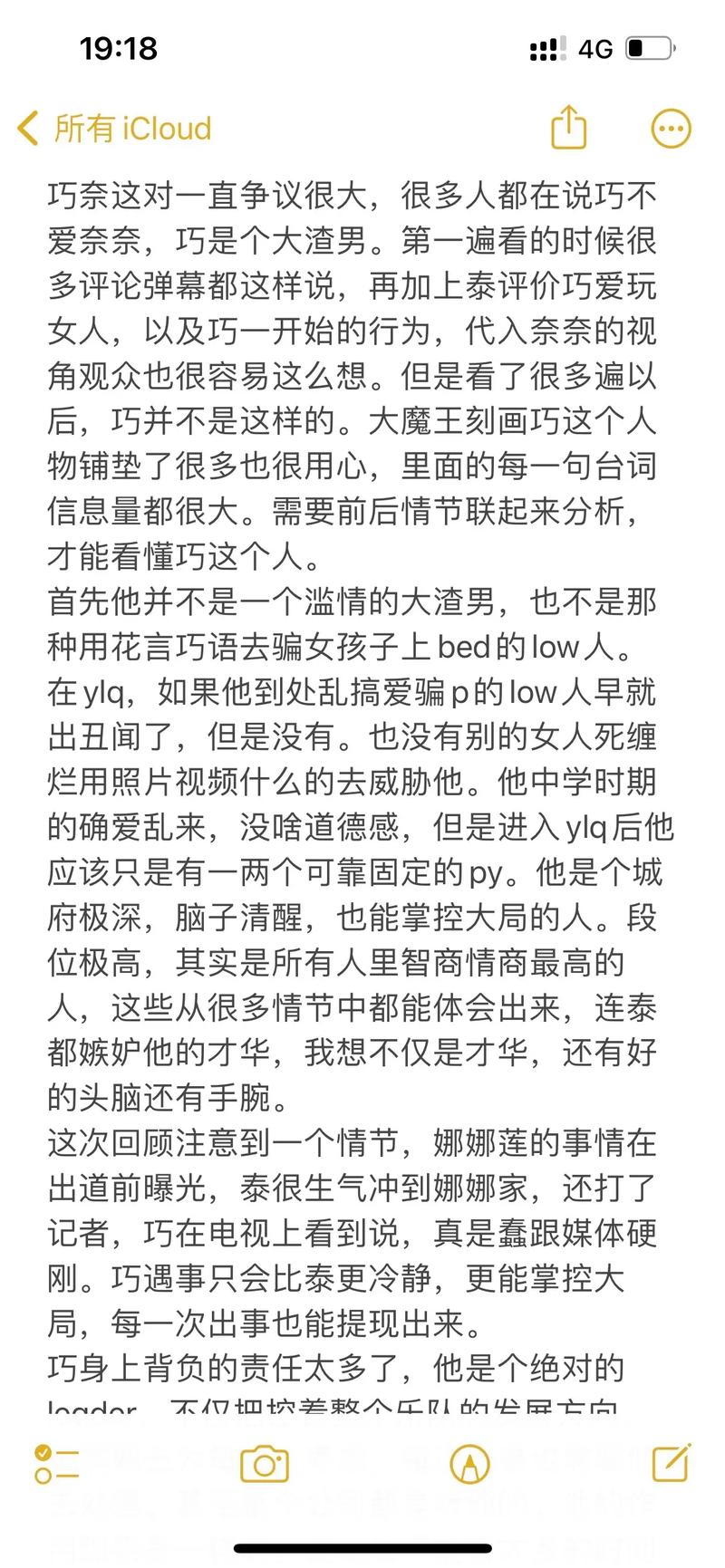Go back to 所有 iCloud folder
Screen dimensions: 725x1568
115,129
